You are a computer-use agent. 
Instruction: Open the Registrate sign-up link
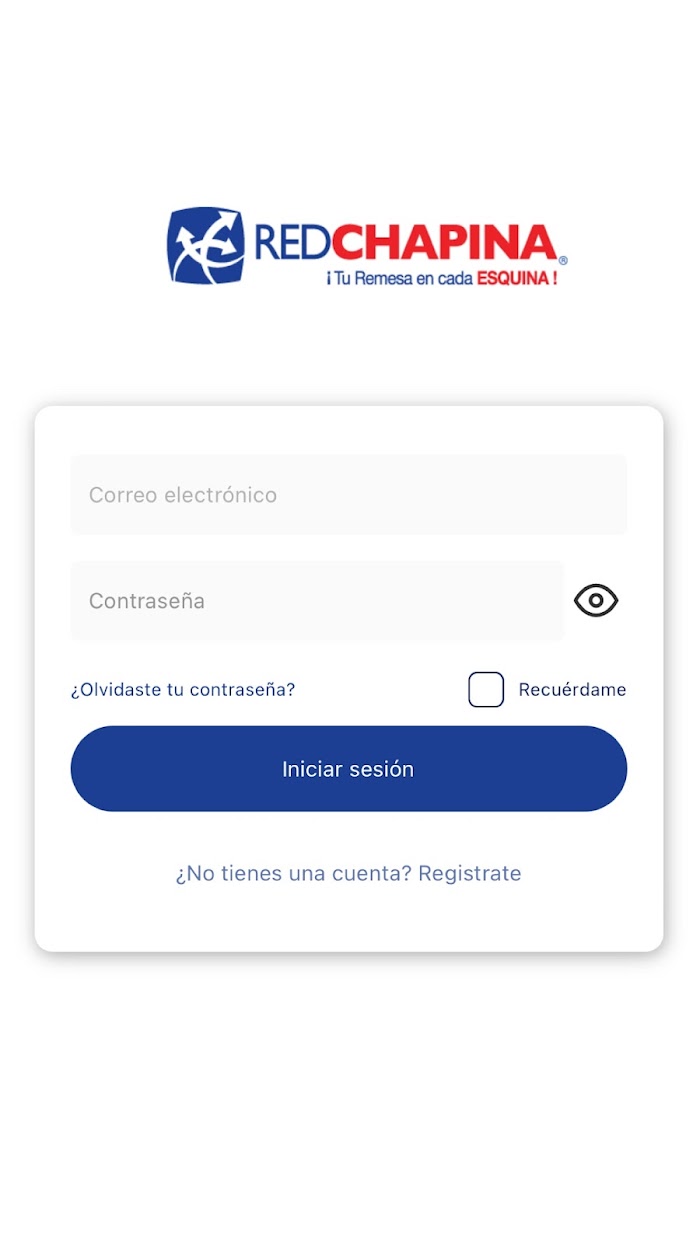470,873
